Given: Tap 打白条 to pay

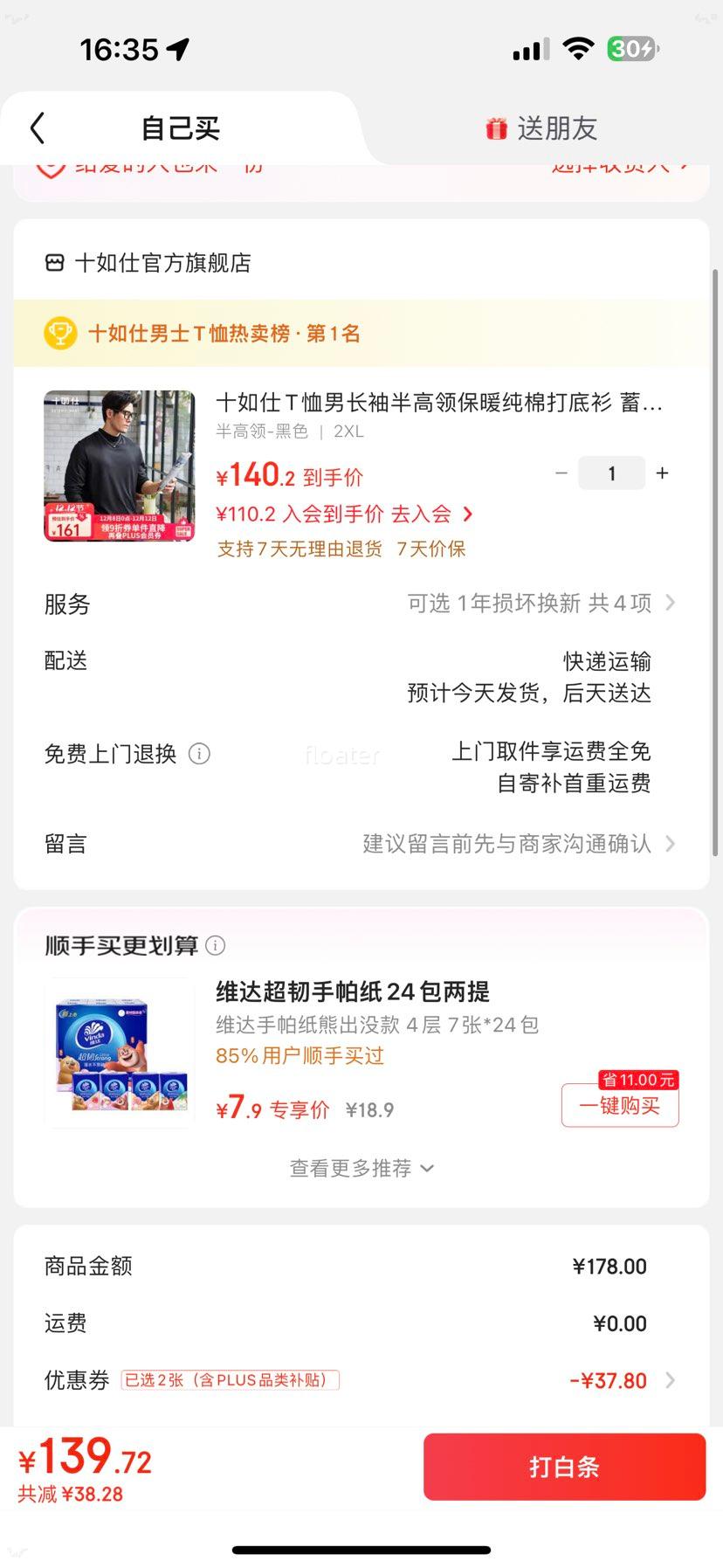Looking at the screenshot, I should (564, 1467).
